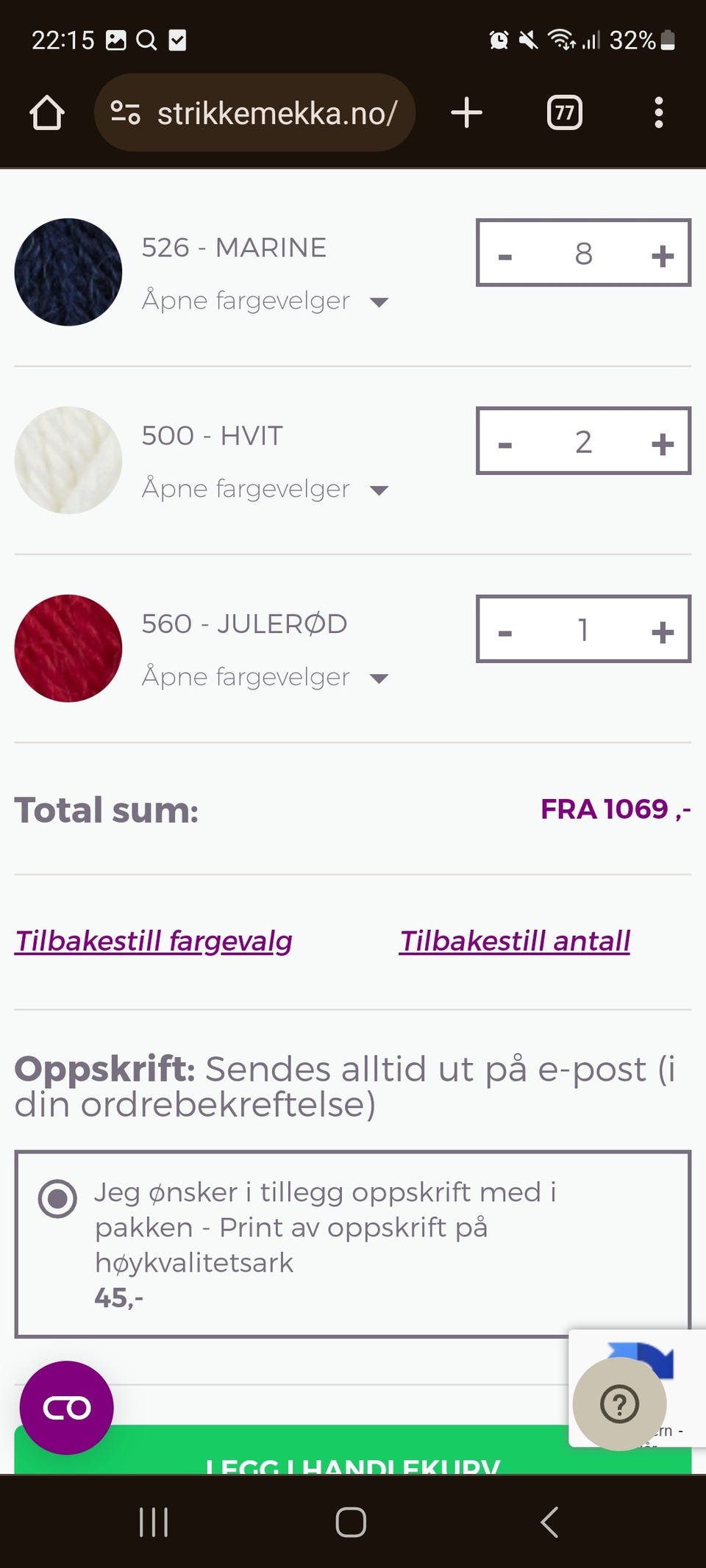
Task: Add one more 500 - HVIT
Action: pyautogui.click(x=662, y=443)
